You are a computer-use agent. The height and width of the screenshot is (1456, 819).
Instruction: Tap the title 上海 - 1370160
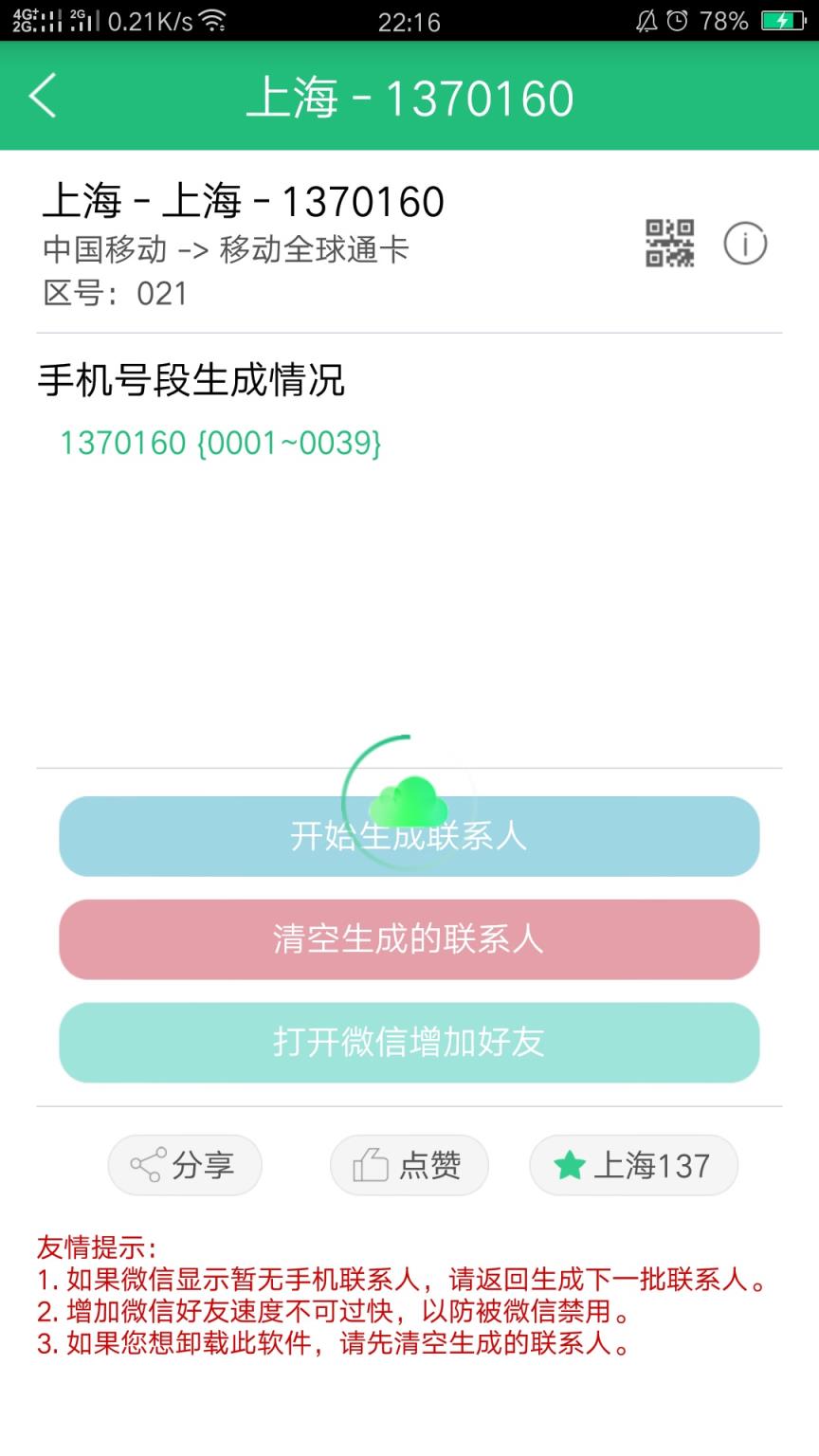pos(409,96)
